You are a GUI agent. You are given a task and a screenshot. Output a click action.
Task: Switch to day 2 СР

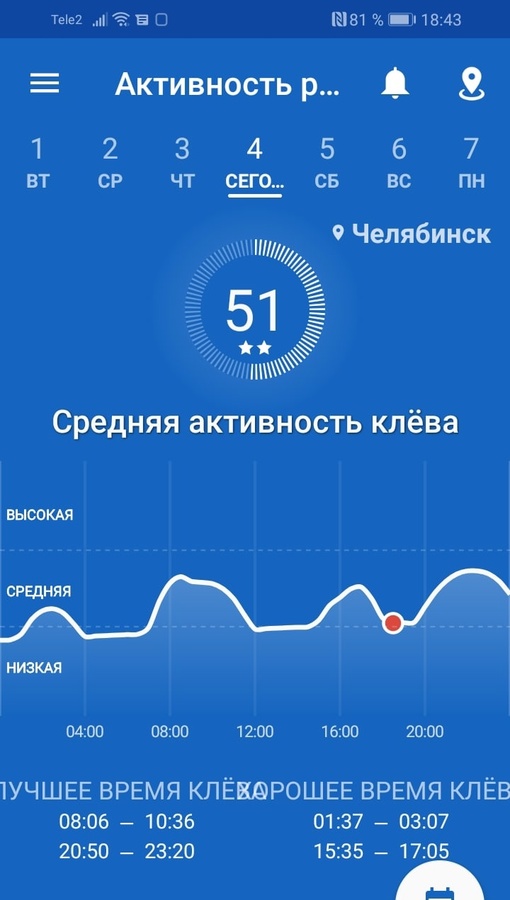[110, 163]
